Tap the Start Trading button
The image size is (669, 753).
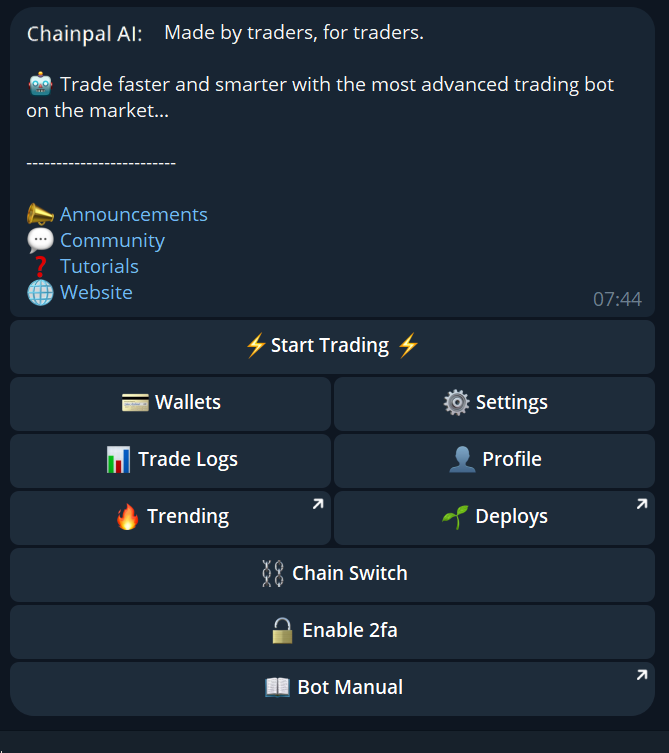[332, 346]
